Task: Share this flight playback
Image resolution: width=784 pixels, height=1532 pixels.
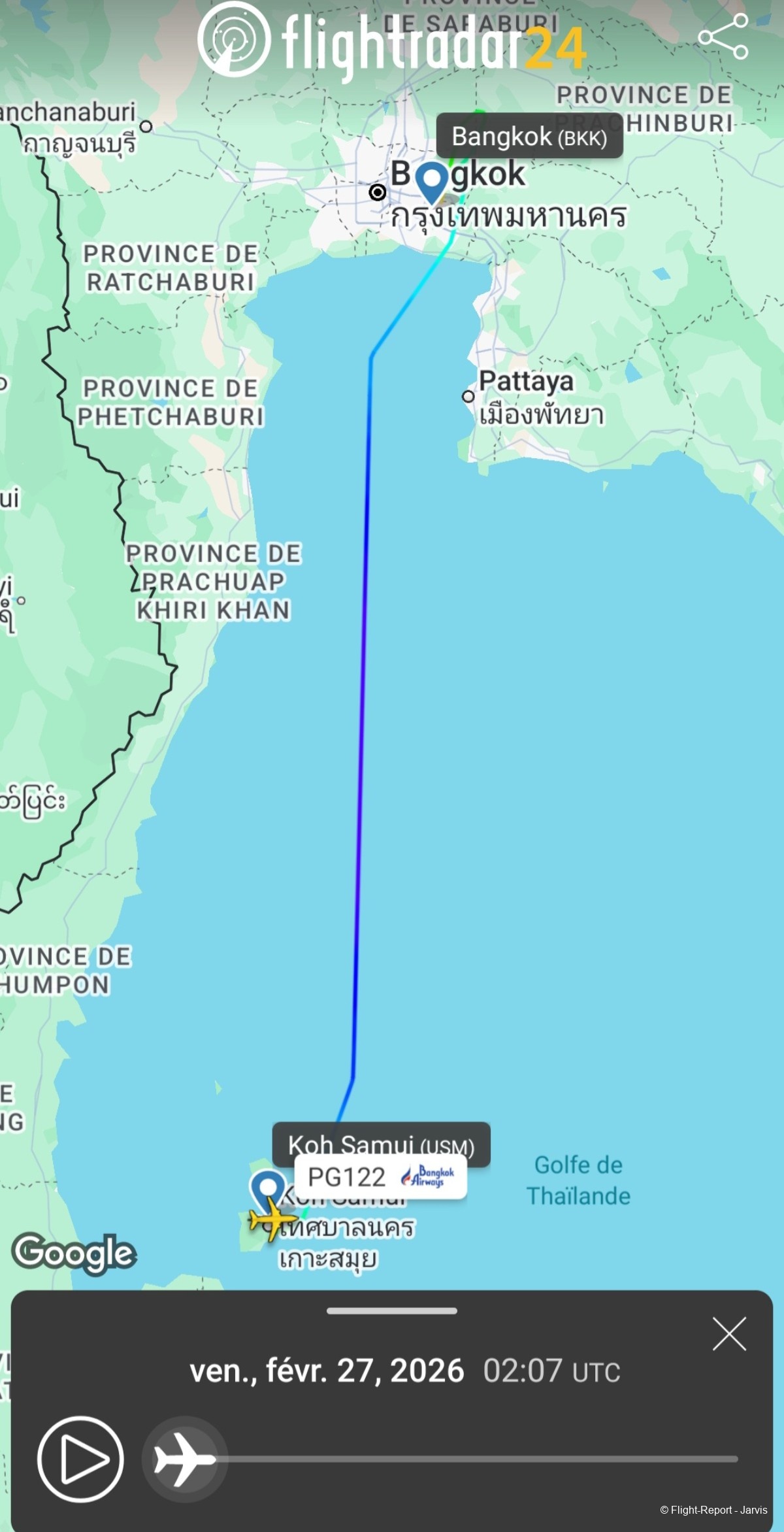Action: tap(723, 37)
